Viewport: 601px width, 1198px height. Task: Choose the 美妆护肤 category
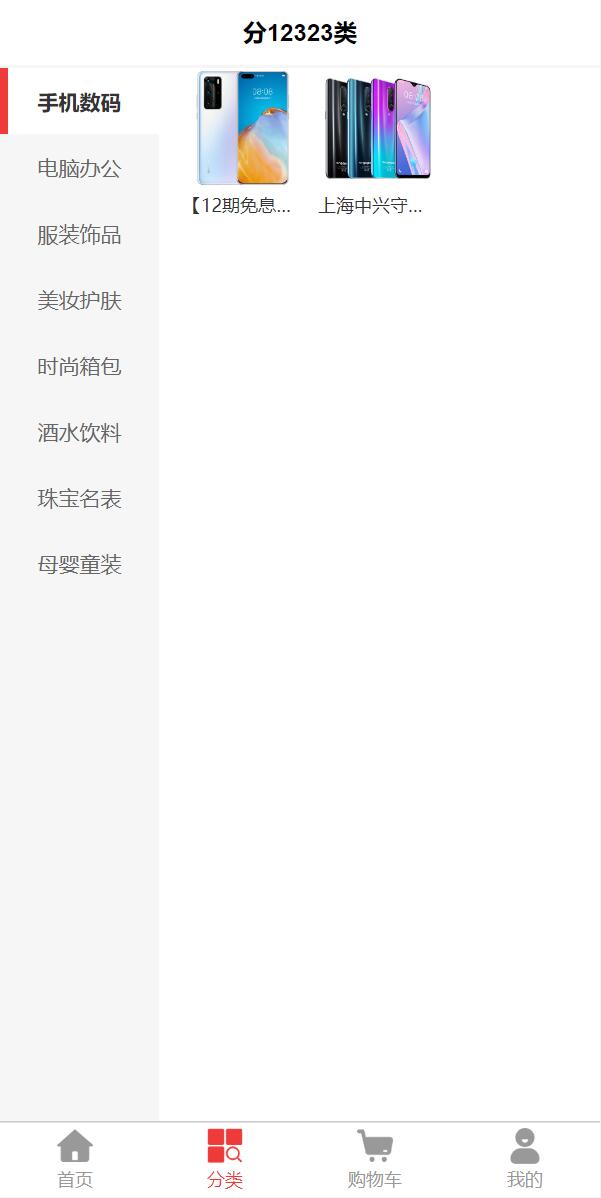point(79,300)
